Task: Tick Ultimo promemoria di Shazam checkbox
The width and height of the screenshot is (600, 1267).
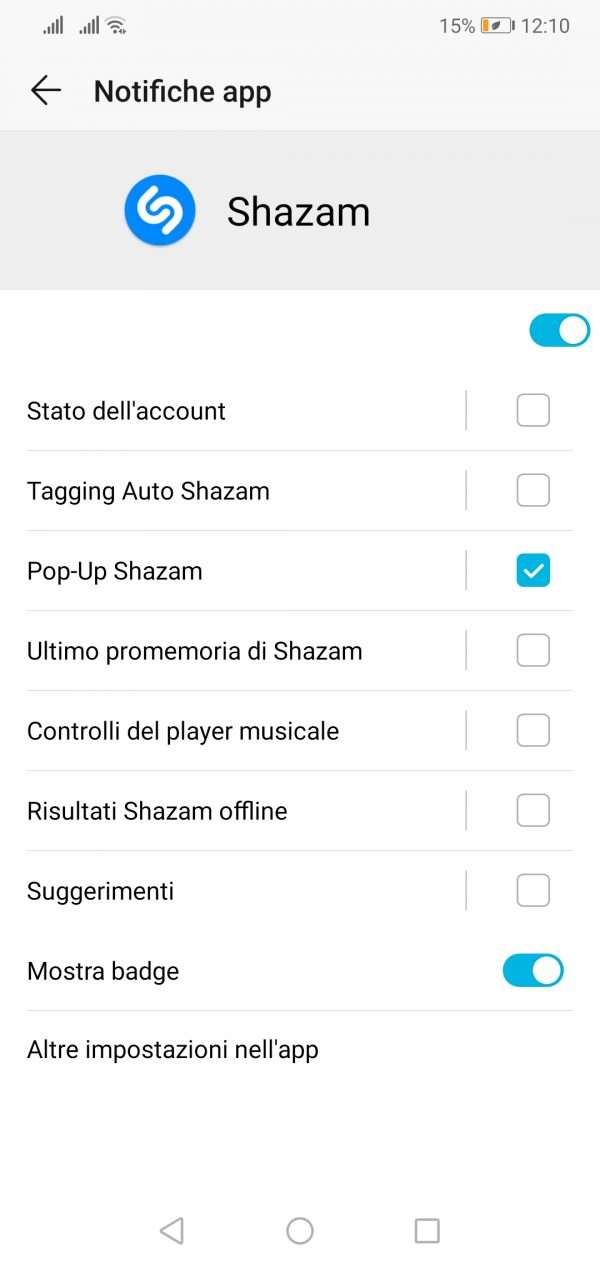Action: [533, 651]
